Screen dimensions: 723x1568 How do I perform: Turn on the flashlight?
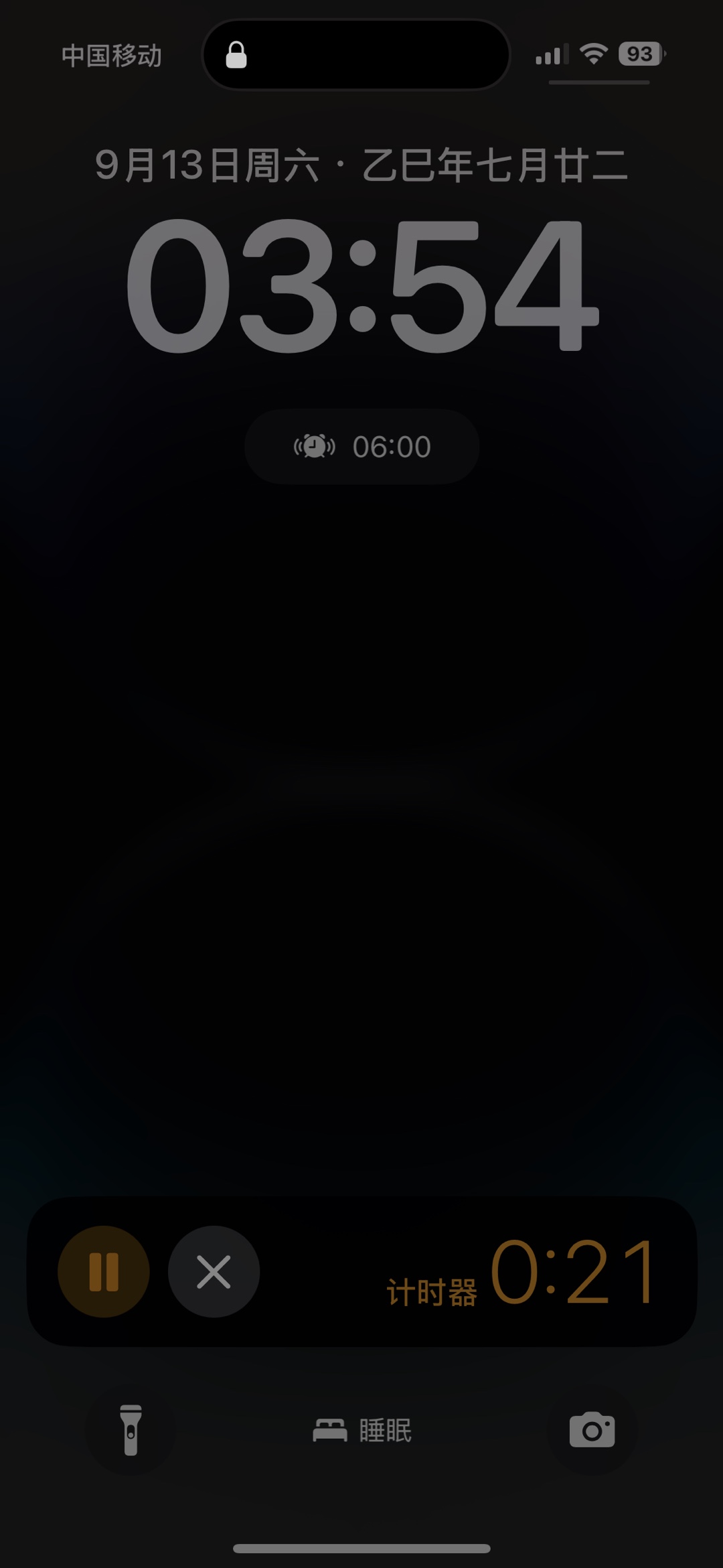pyautogui.click(x=131, y=1429)
